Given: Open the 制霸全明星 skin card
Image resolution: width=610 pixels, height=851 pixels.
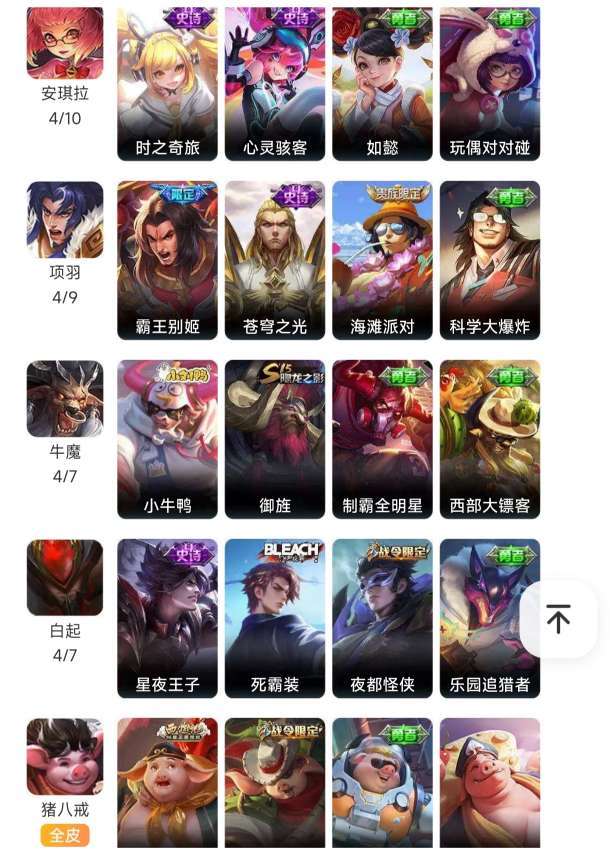Looking at the screenshot, I should pos(382,439).
